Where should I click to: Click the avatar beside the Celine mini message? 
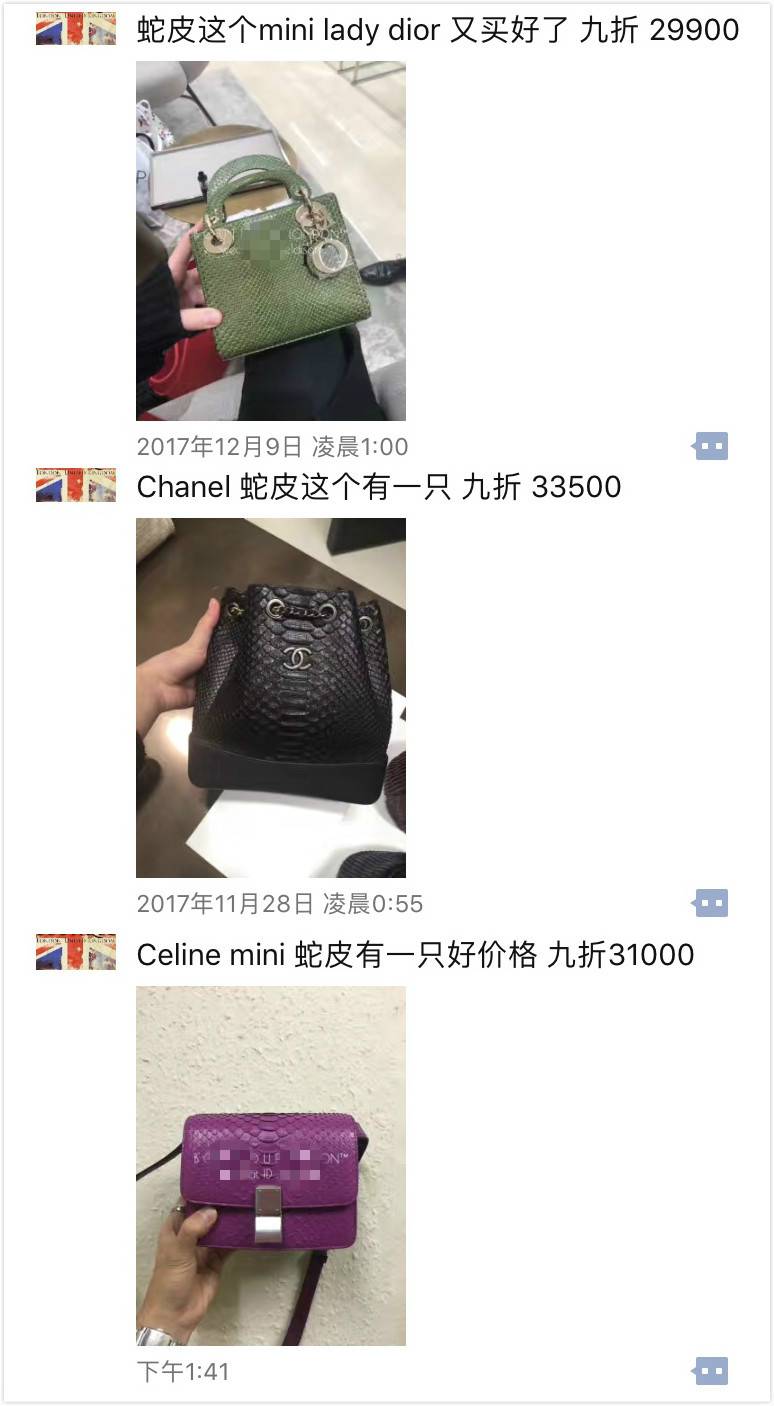pos(75,950)
